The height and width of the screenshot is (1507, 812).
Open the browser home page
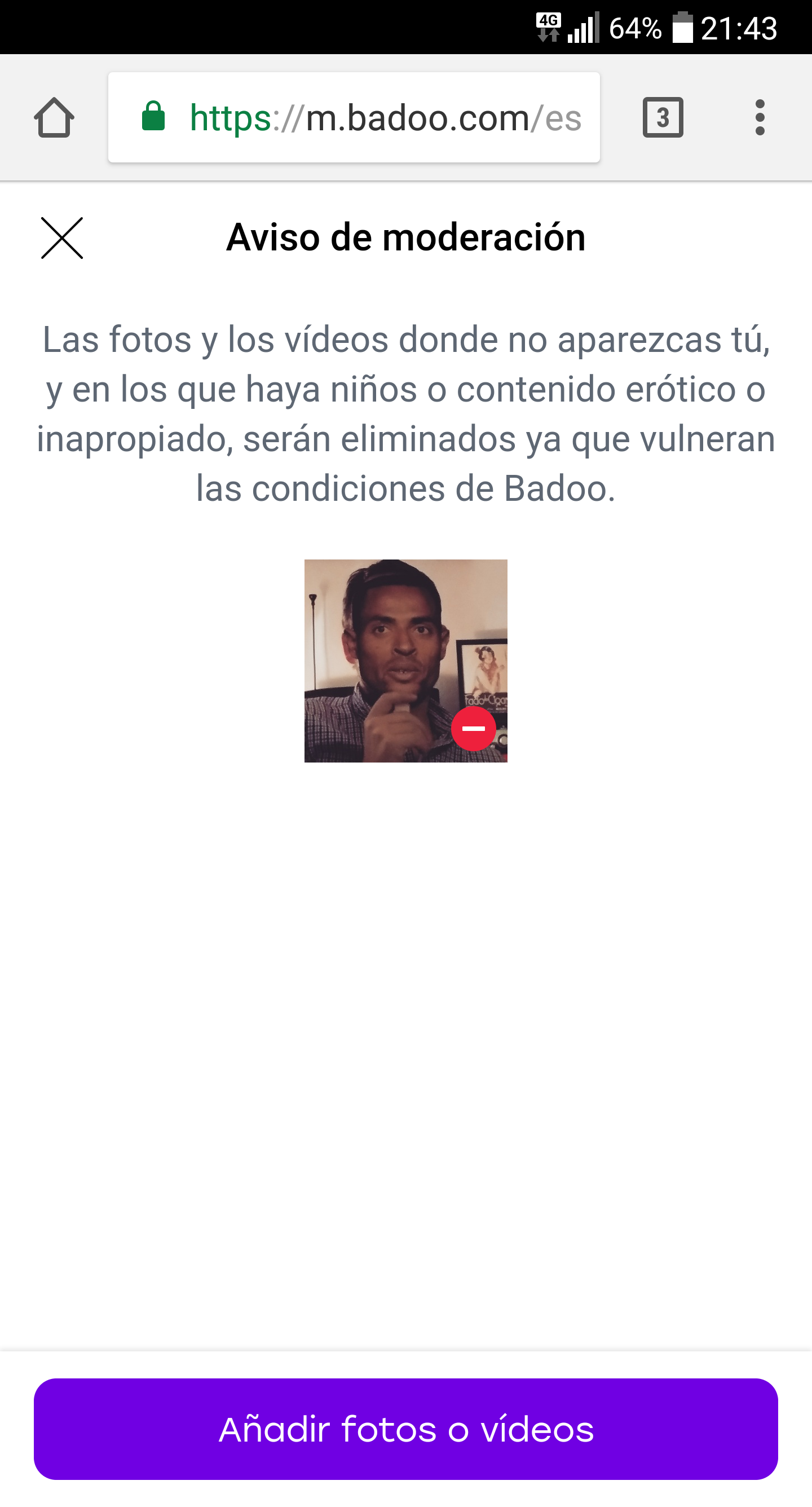[54, 117]
